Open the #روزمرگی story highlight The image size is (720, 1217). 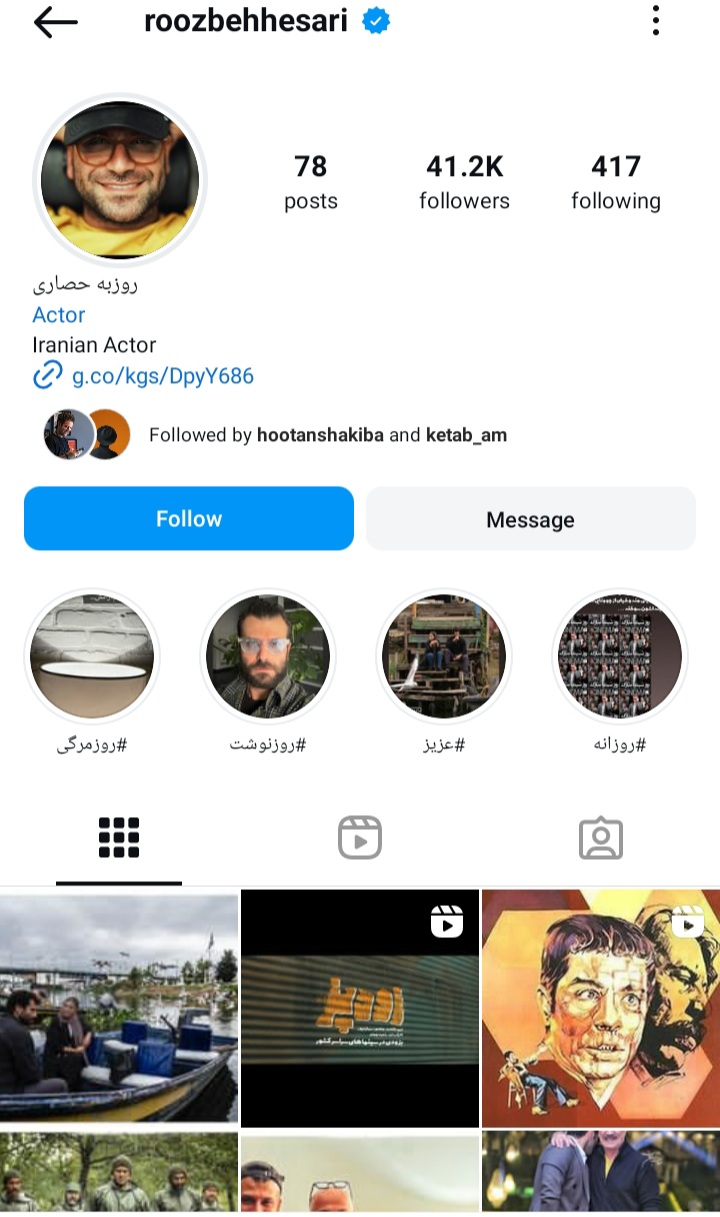coord(92,656)
